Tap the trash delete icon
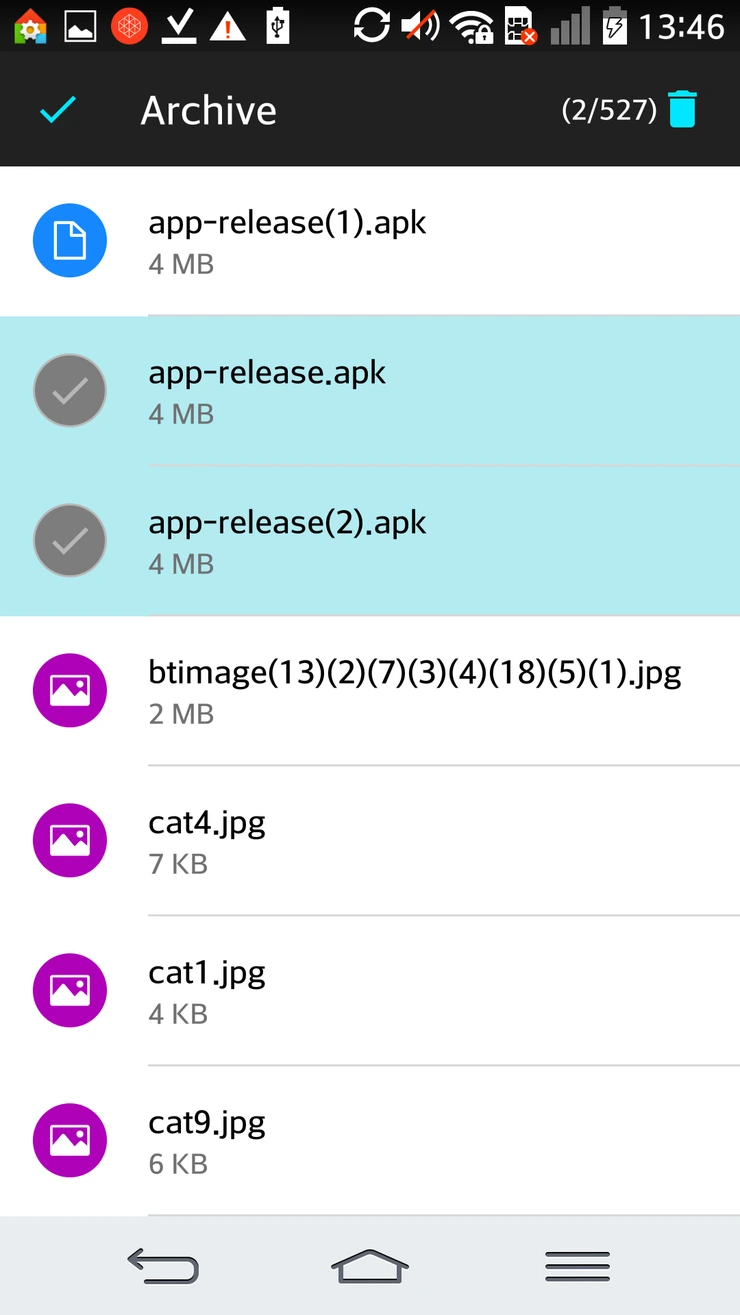The height and width of the screenshot is (1315, 740). click(683, 109)
